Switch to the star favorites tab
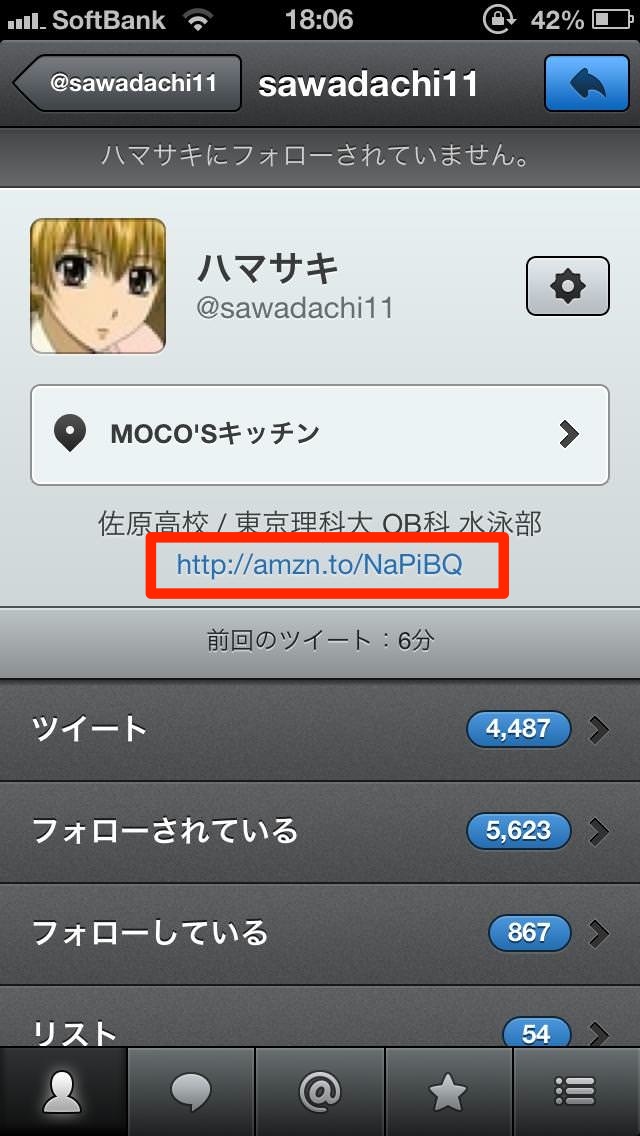Image resolution: width=640 pixels, height=1136 pixels. point(448,1092)
